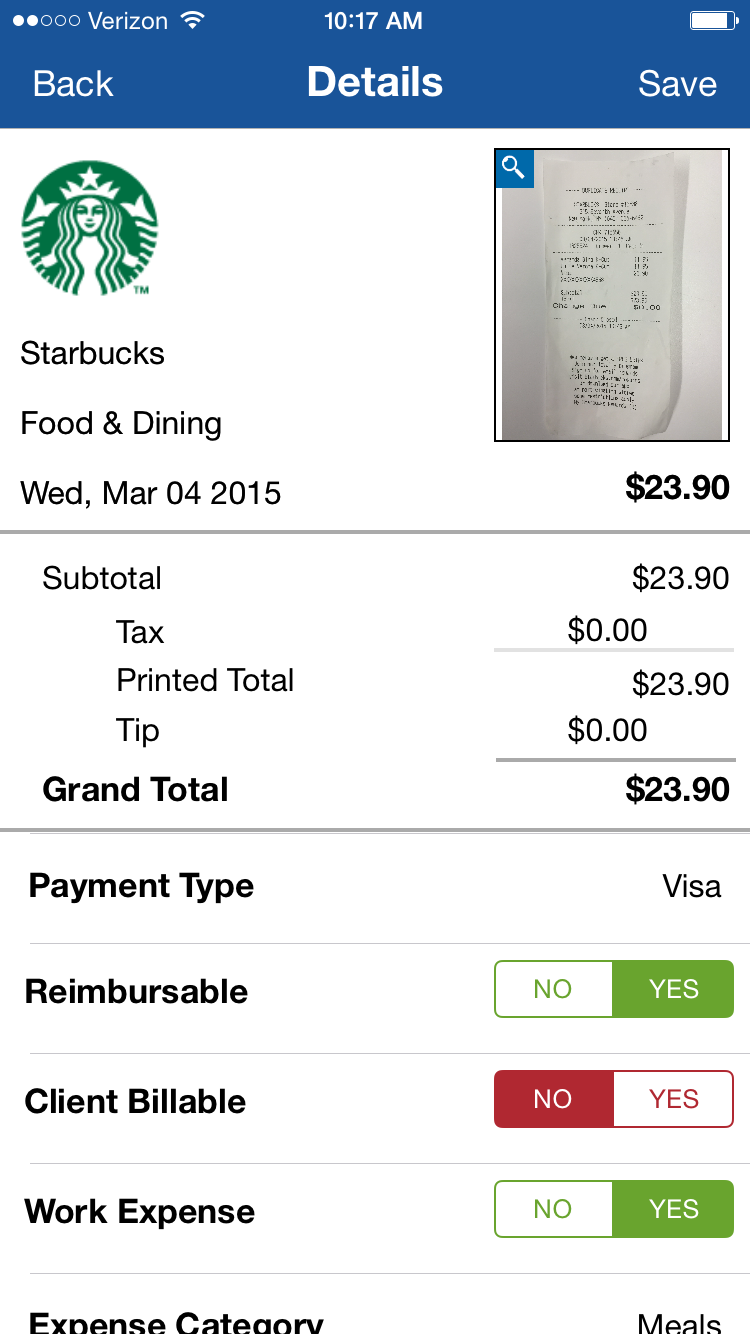This screenshot has width=750, height=1334.
Task: Edit the Tax amount field
Action: pyautogui.click(x=607, y=630)
